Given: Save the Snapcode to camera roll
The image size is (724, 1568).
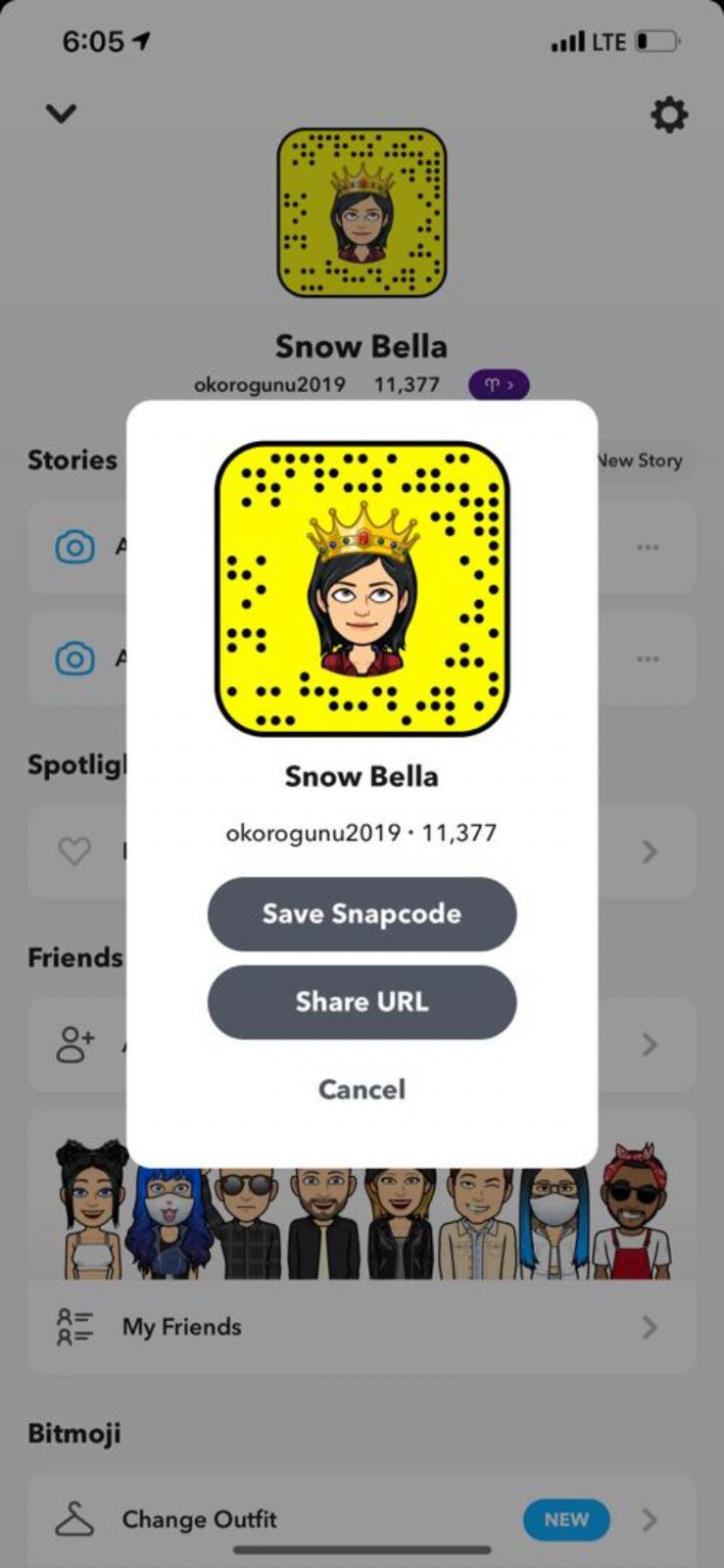Looking at the screenshot, I should (362, 913).
